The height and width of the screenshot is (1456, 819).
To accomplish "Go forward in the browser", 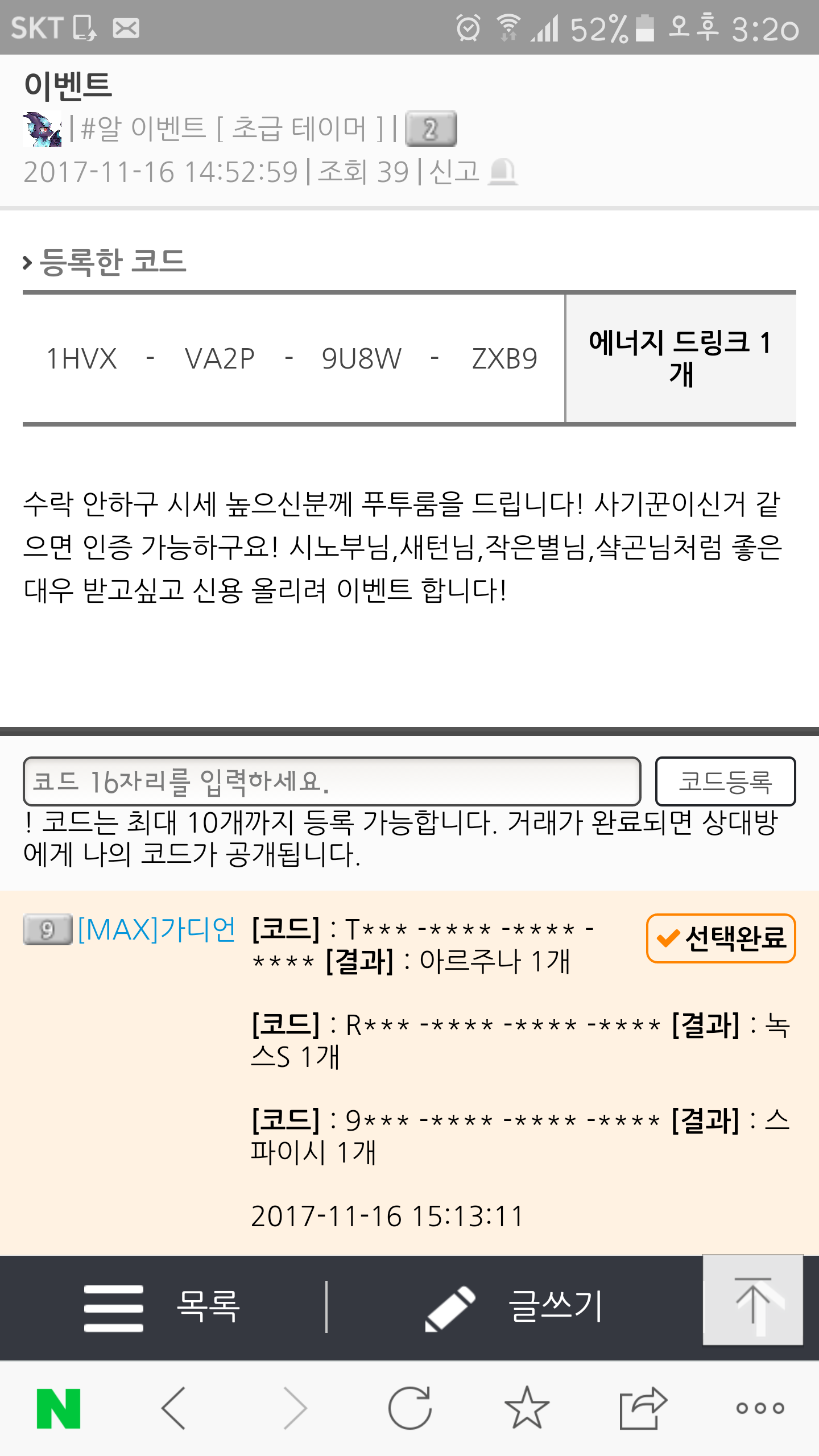I will 295,1408.
